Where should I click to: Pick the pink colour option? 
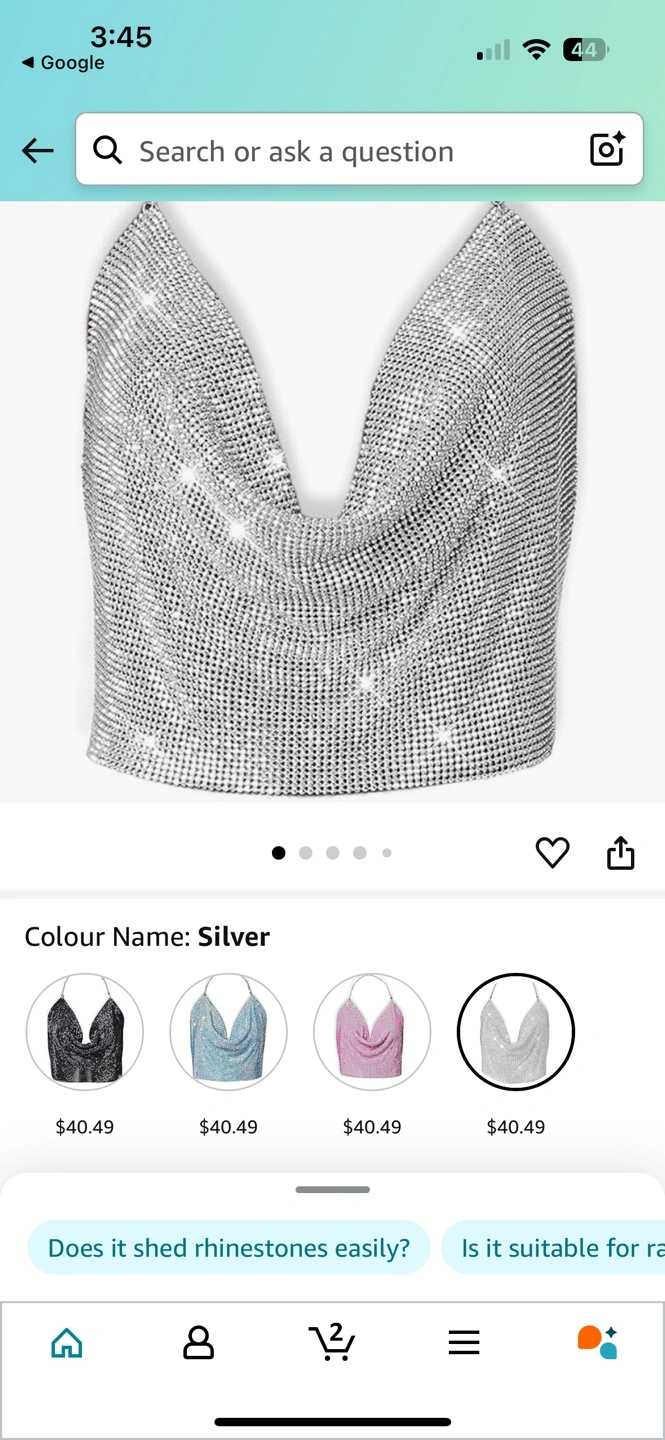(x=372, y=1031)
